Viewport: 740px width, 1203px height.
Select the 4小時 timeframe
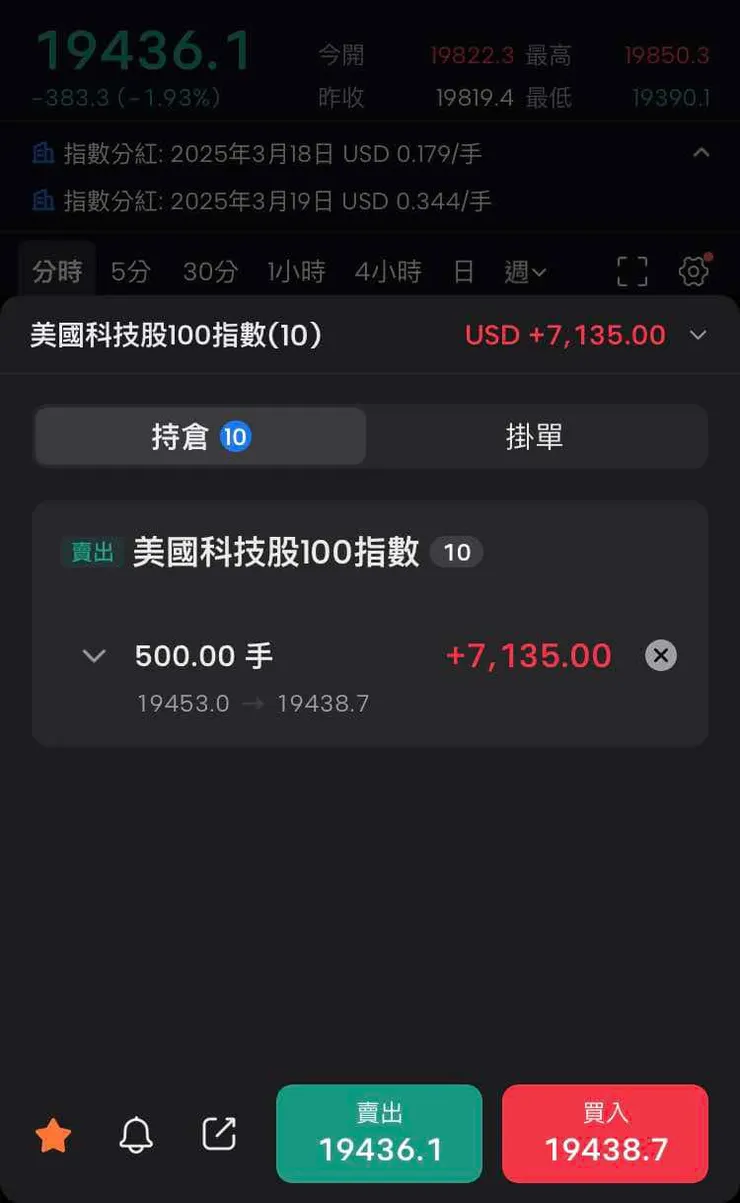[x=388, y=270]
